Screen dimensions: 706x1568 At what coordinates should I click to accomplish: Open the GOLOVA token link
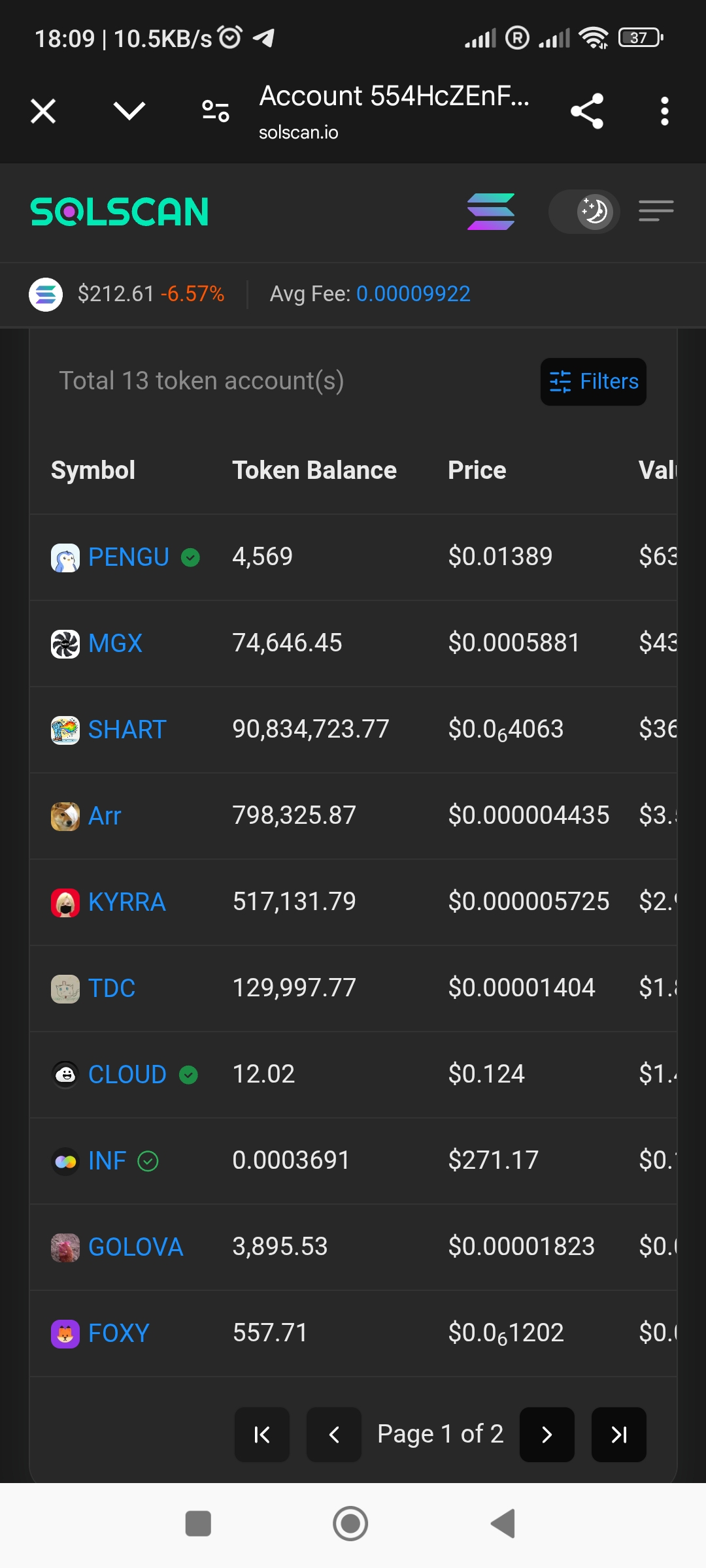(135, 1247)
